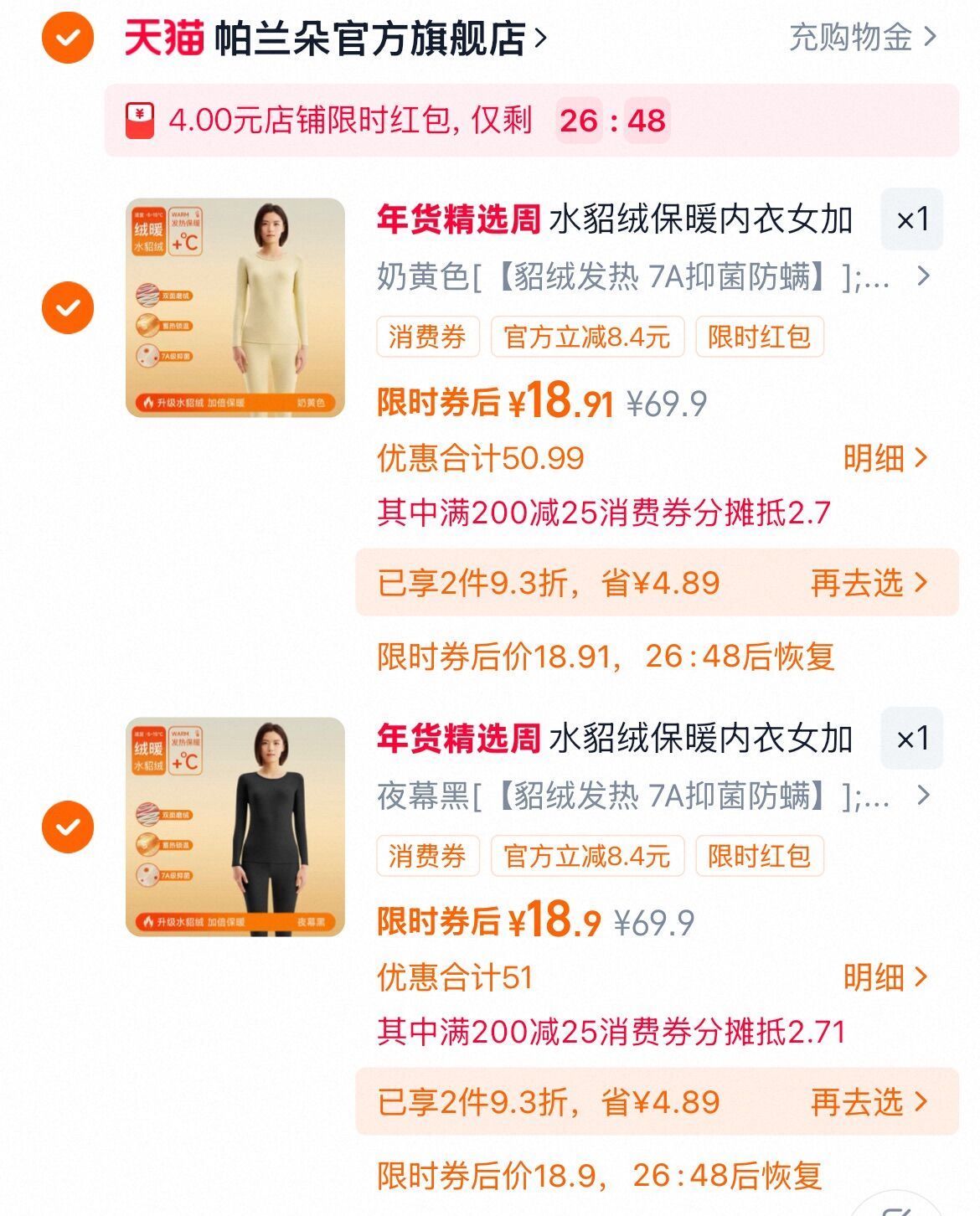Tap 再去选 under the 夜幕黑 item
This screenshot has height=1216, width=980.
coord(869,1102)
